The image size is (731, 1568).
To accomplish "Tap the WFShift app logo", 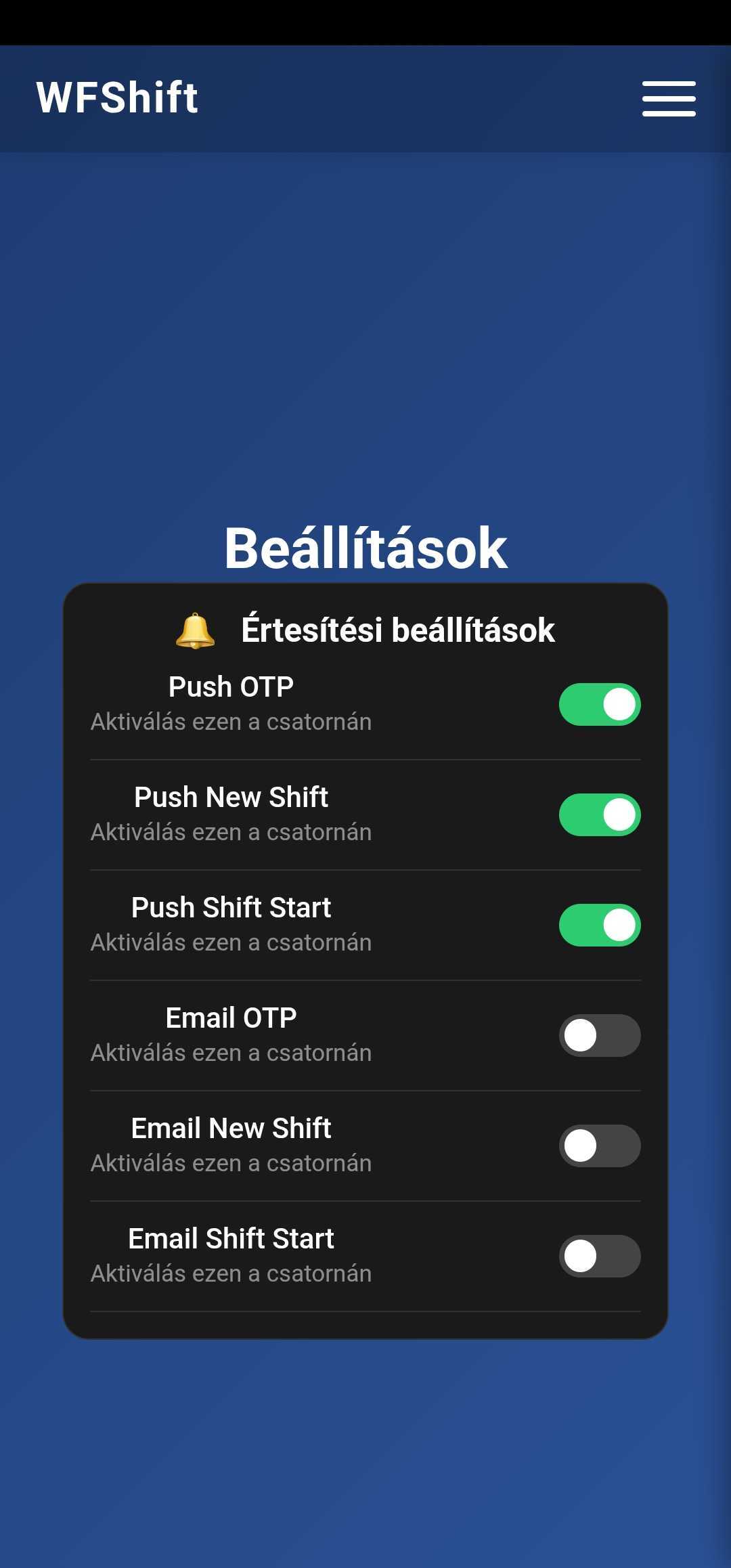I will pyautogui.click(x=116, y=97).
